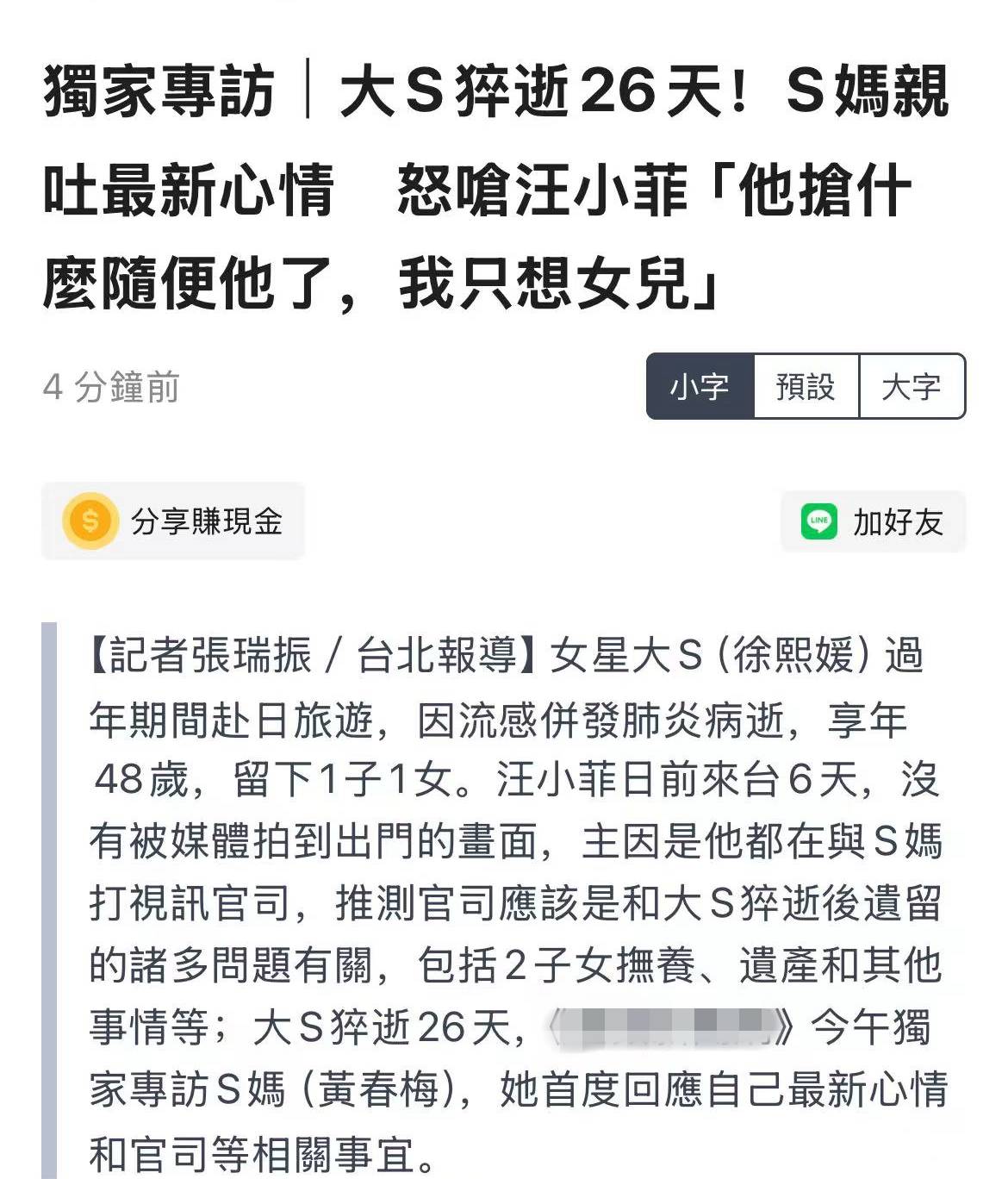
Task: Select the 小字 small font size
Action: pyautogui.click(x=700, y=386)
